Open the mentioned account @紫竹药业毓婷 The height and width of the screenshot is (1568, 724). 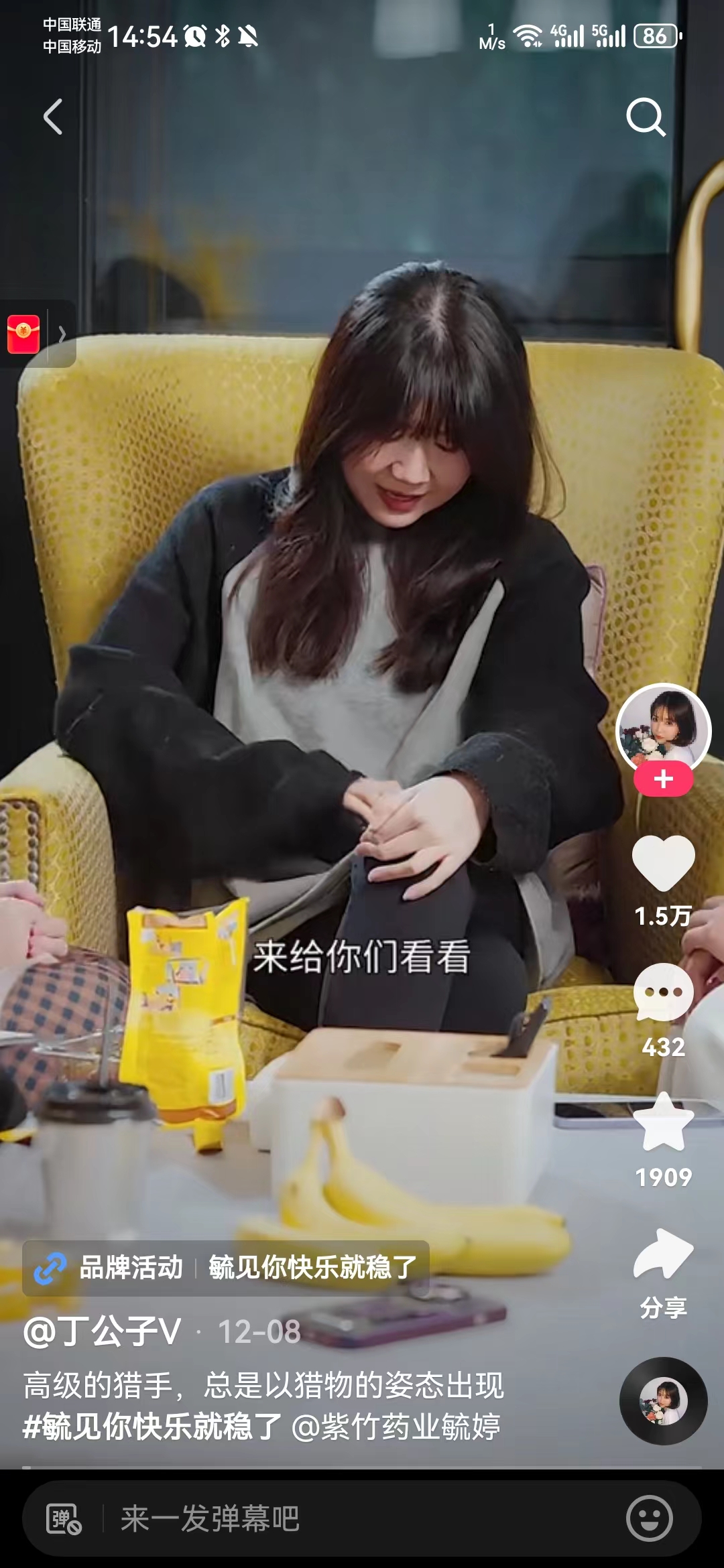(x=396, y=1426)
